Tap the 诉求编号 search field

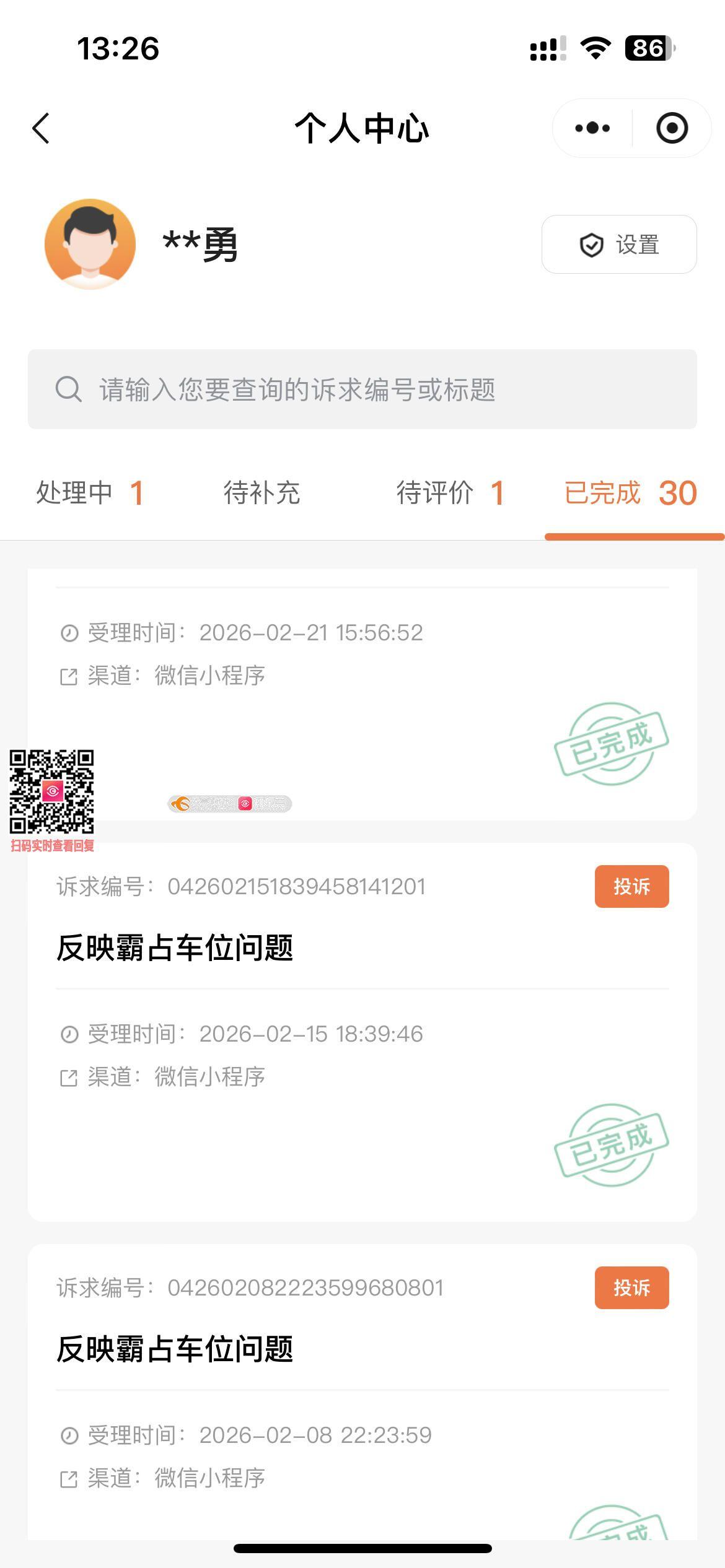point(362,390)
